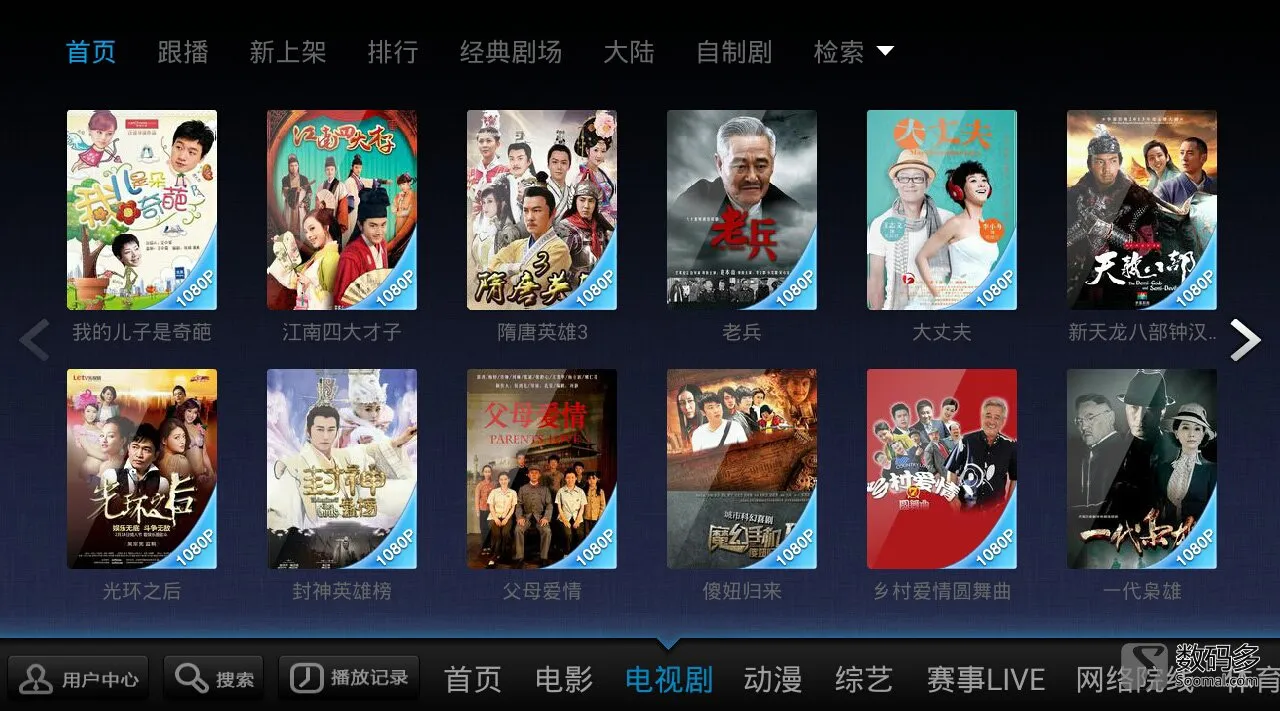The height and width of the screenshot is (711, 1280).
Task: Open the series 隋唐英雄3
Action: 542,210
